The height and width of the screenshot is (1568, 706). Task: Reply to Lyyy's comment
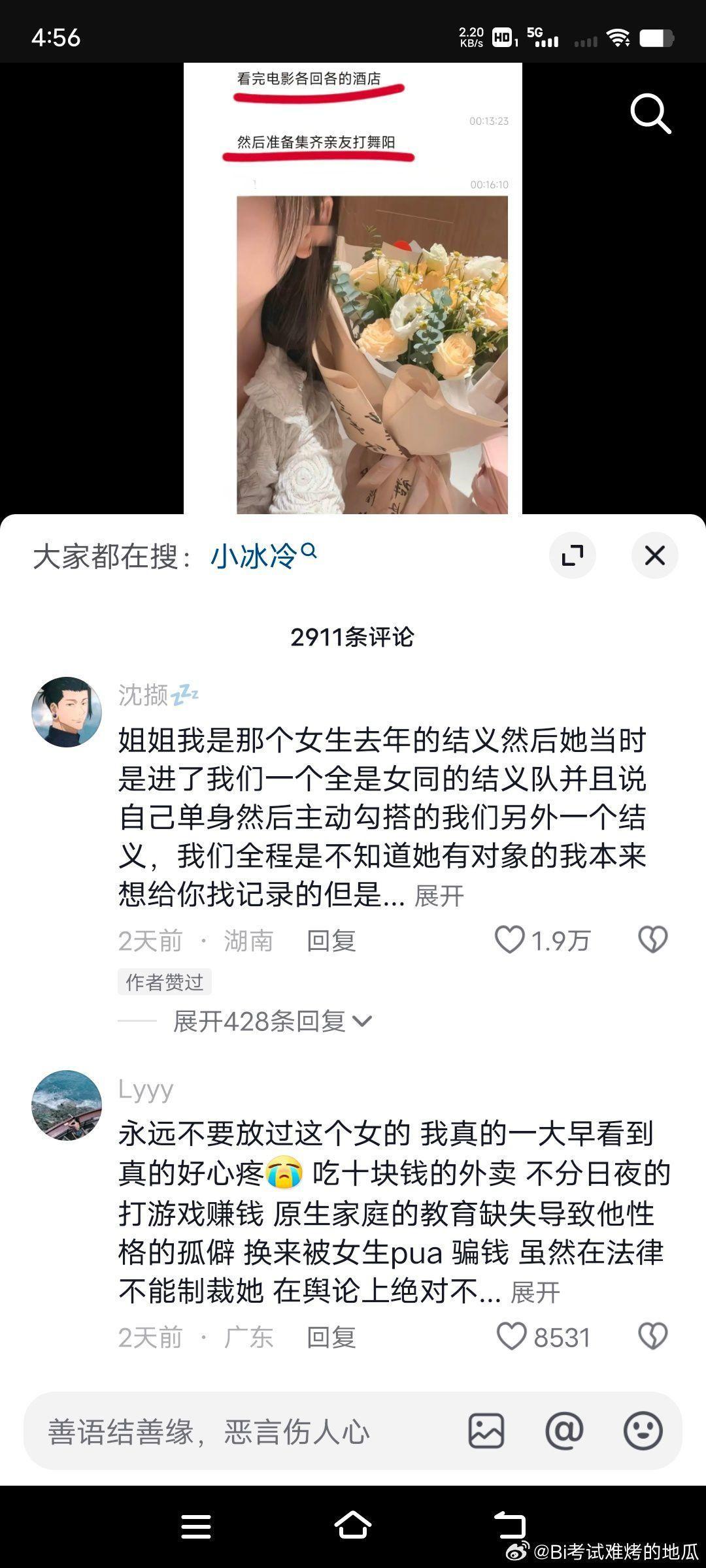pyautogui.click(x=331, y=1337)
